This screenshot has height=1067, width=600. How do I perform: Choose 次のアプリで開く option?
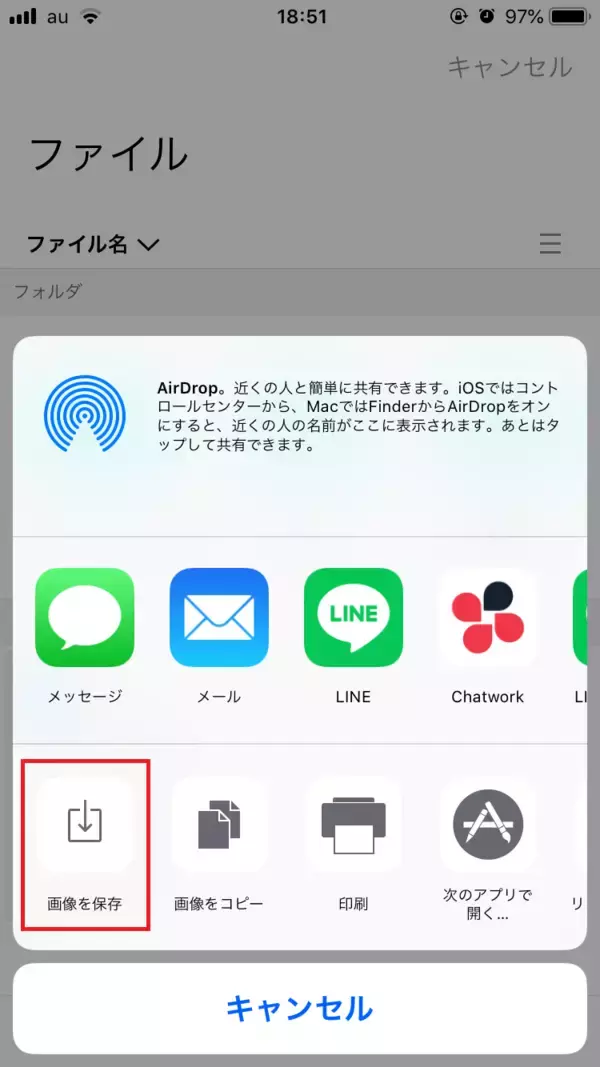tap(487, 824)
